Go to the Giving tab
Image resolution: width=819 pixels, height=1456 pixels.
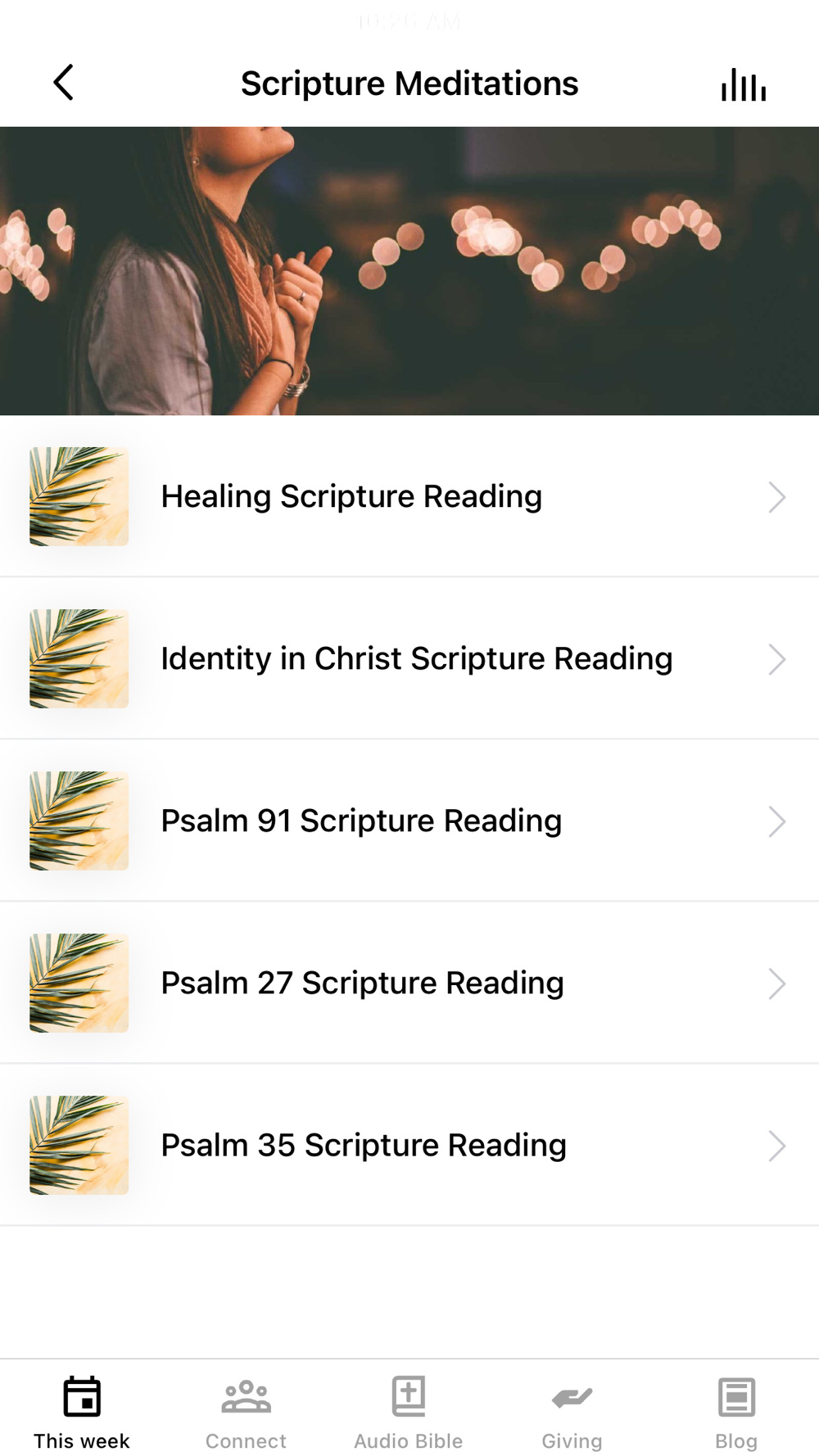click(x=572, y=1412)
